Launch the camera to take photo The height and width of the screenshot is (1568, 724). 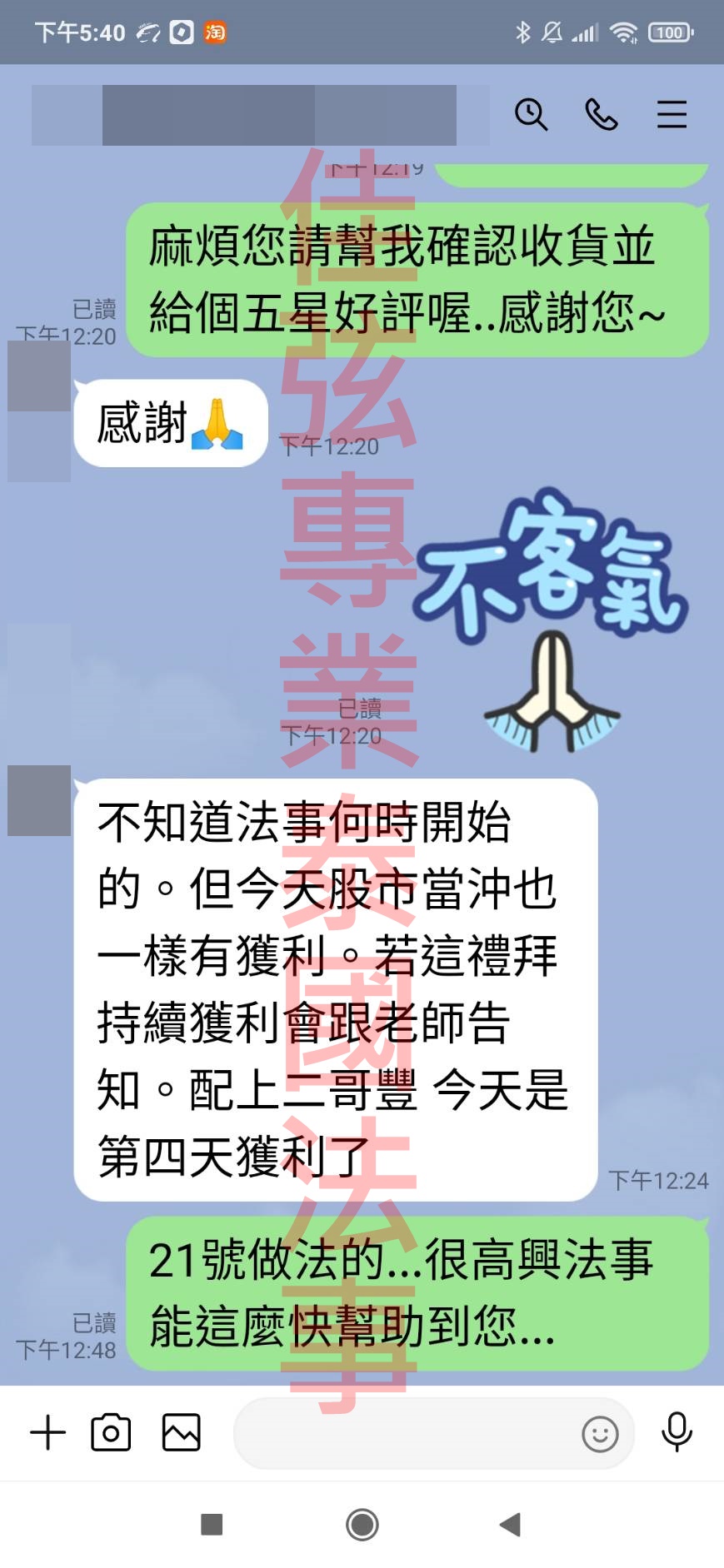point(111,1433)
